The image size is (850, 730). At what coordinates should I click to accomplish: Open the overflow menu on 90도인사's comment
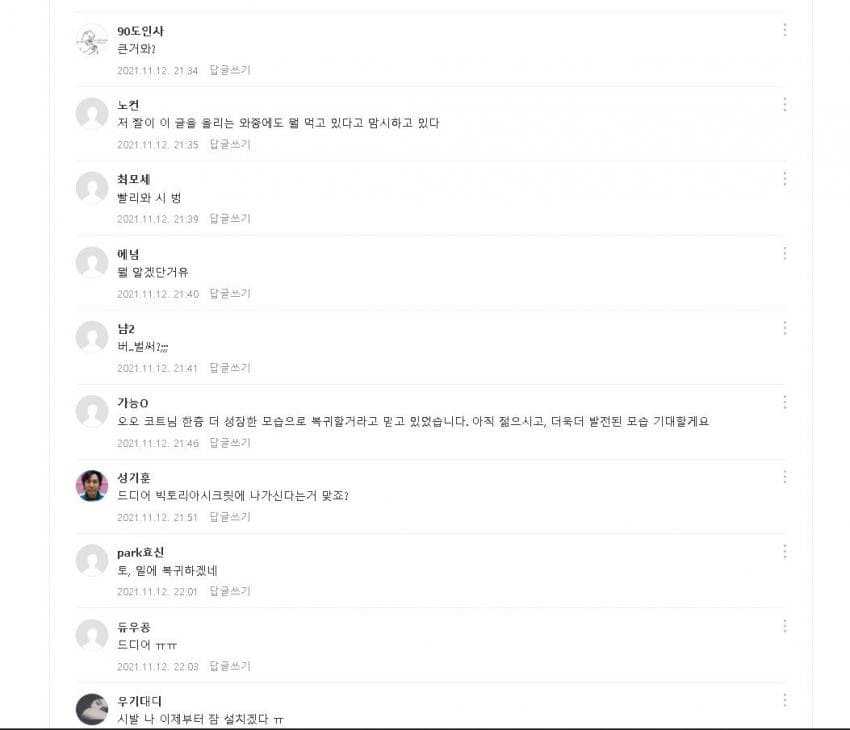point(784,30)
